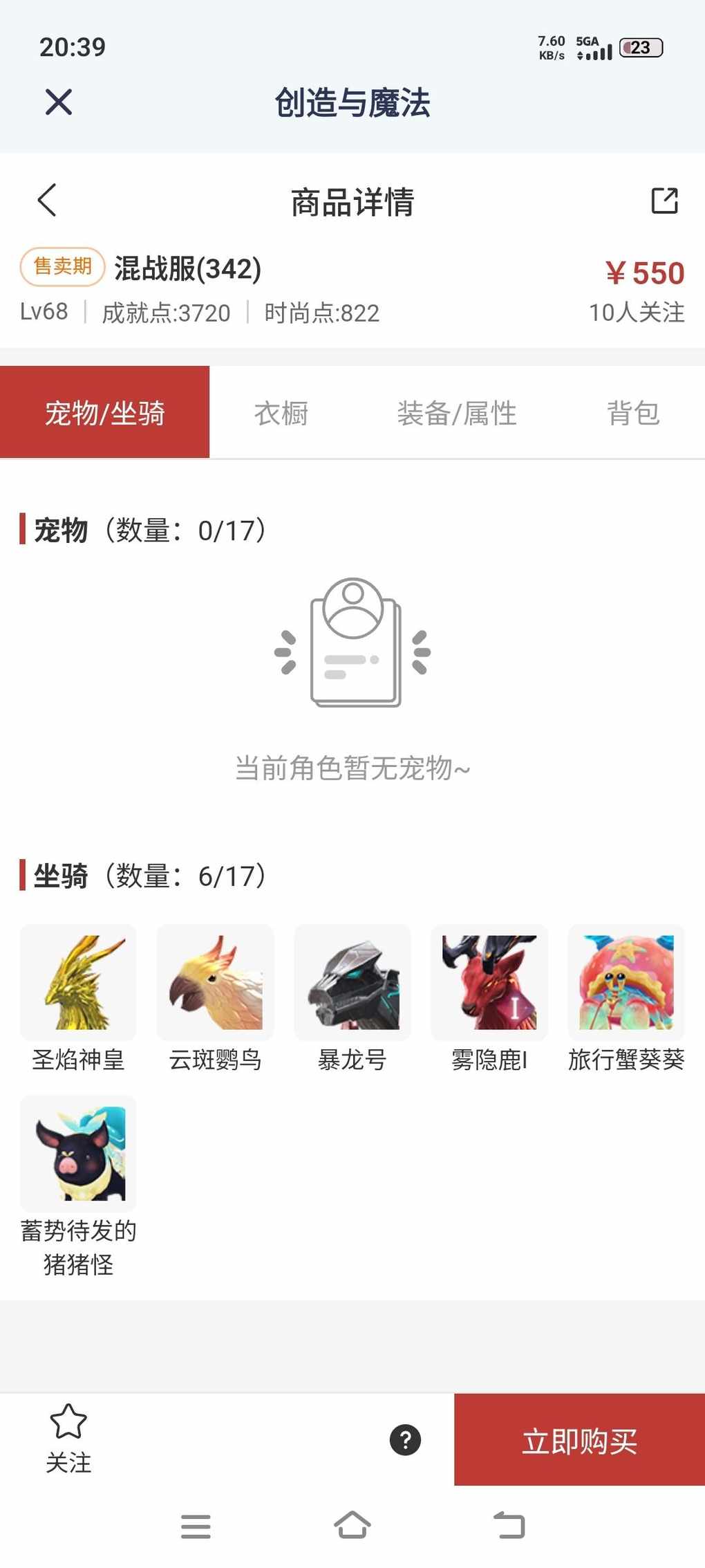Open the 云斑鹦鸟 mount

point(215,983)
